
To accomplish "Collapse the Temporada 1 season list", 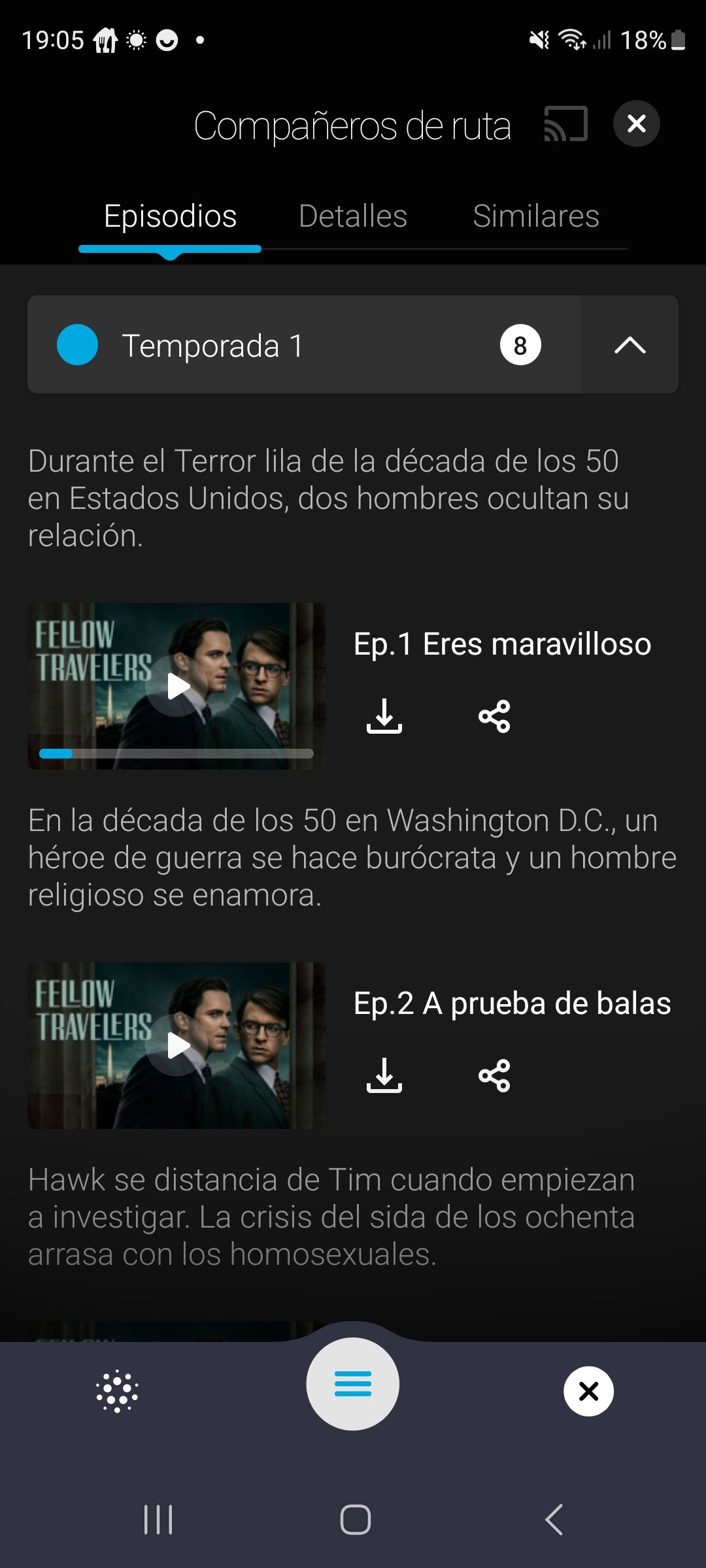I will point(628,345).
